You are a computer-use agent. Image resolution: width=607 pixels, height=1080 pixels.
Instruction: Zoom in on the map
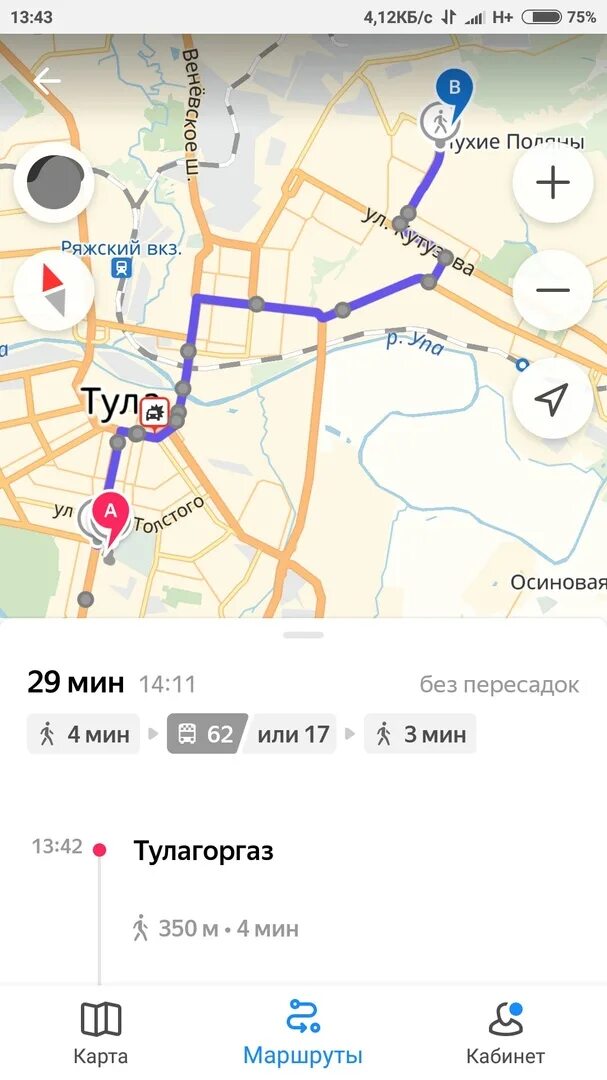(553, 183)
